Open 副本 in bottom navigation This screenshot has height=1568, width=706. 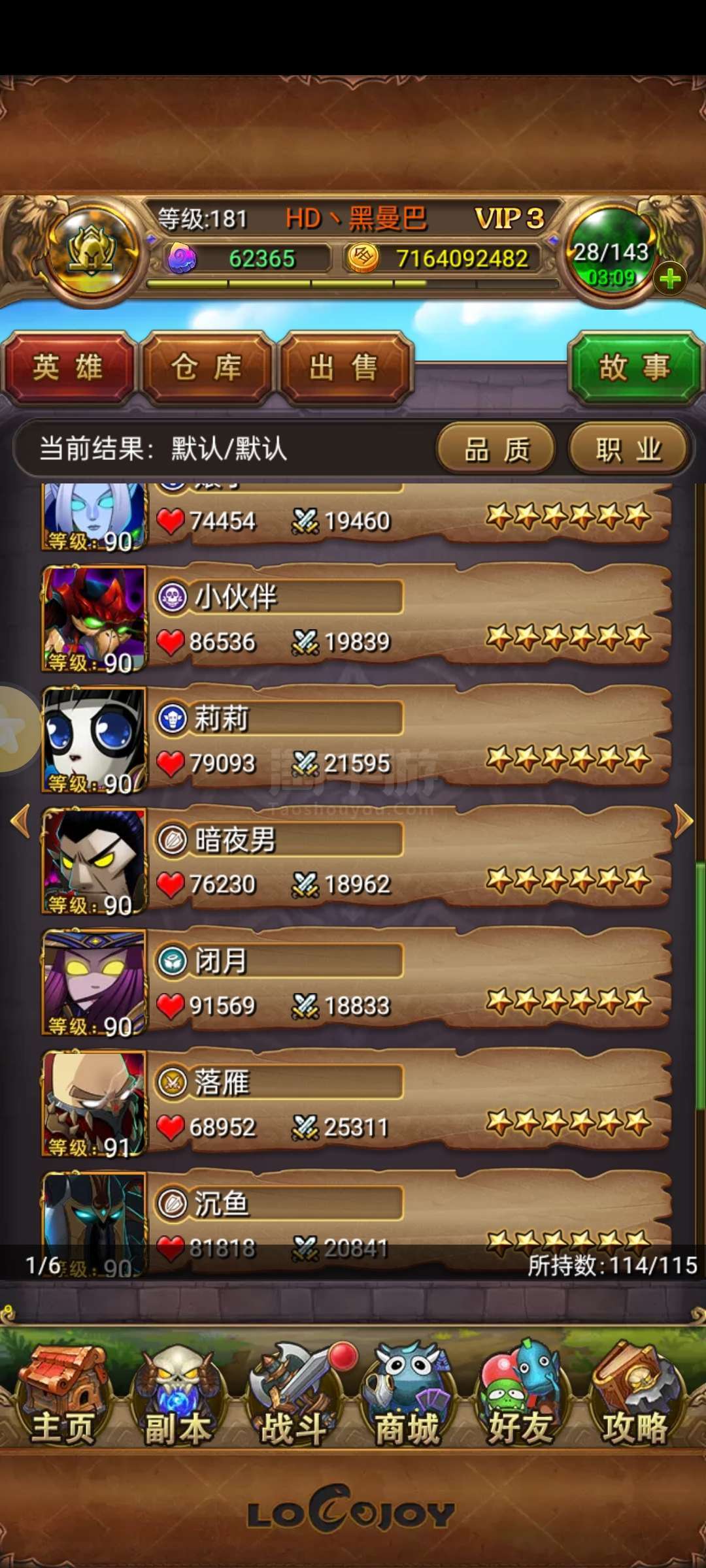point(177,1395)
